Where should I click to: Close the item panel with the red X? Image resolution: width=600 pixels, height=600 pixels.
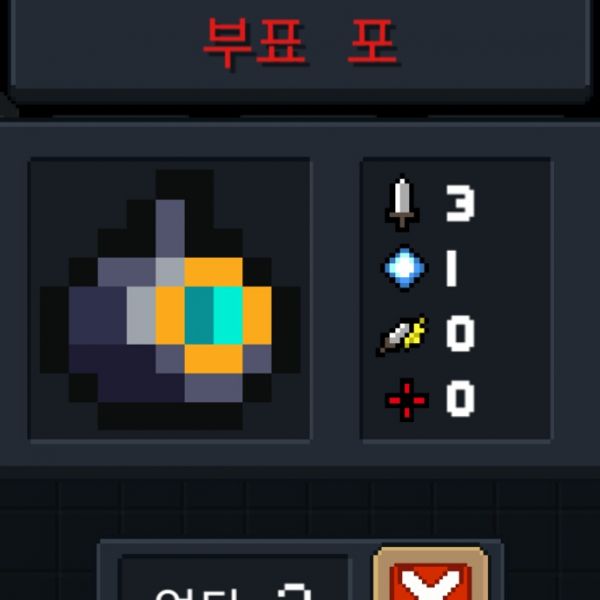[430, 580]
